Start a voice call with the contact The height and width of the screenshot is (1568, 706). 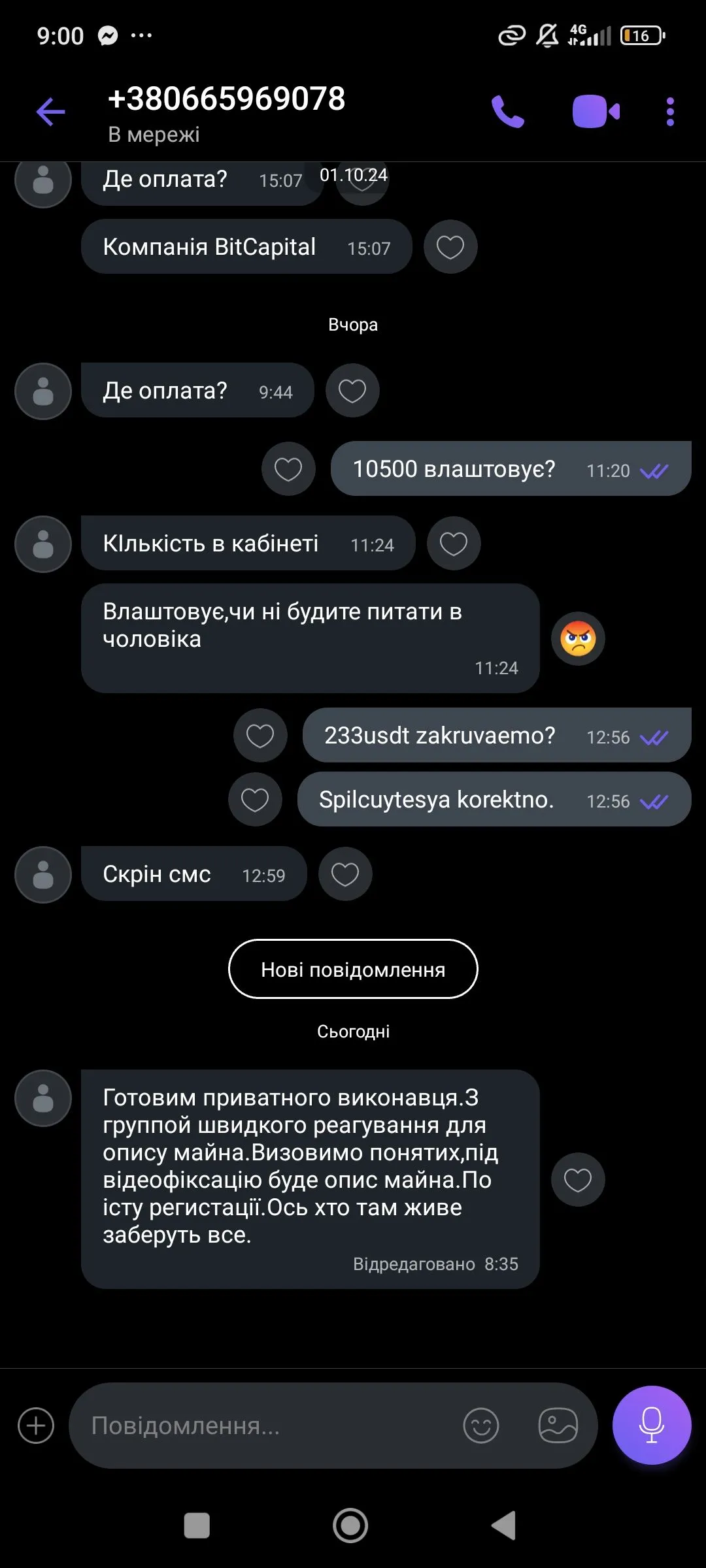507,112
